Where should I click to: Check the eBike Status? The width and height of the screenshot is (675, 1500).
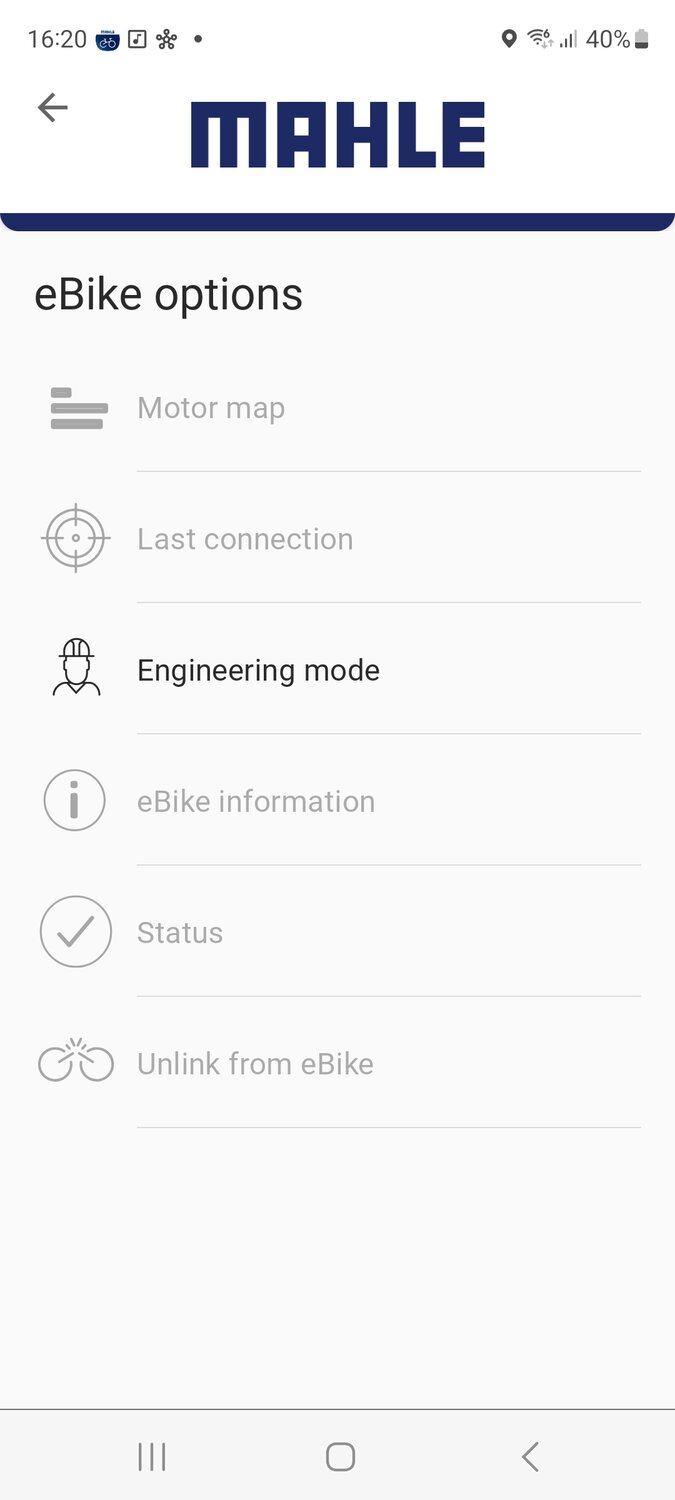pyautogui.click(x=180, y=932)
